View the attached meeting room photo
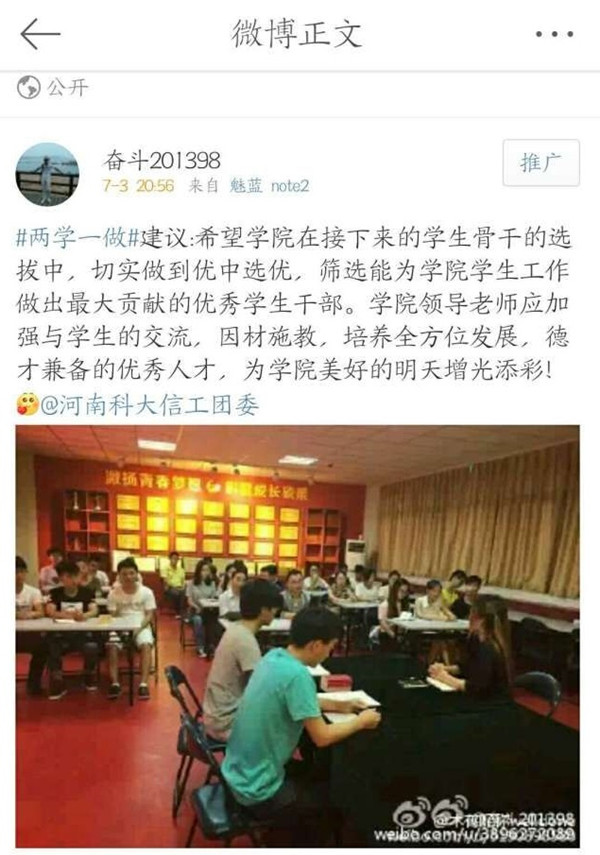The height and width of the screenshot is (855, 600). point(297,635)
